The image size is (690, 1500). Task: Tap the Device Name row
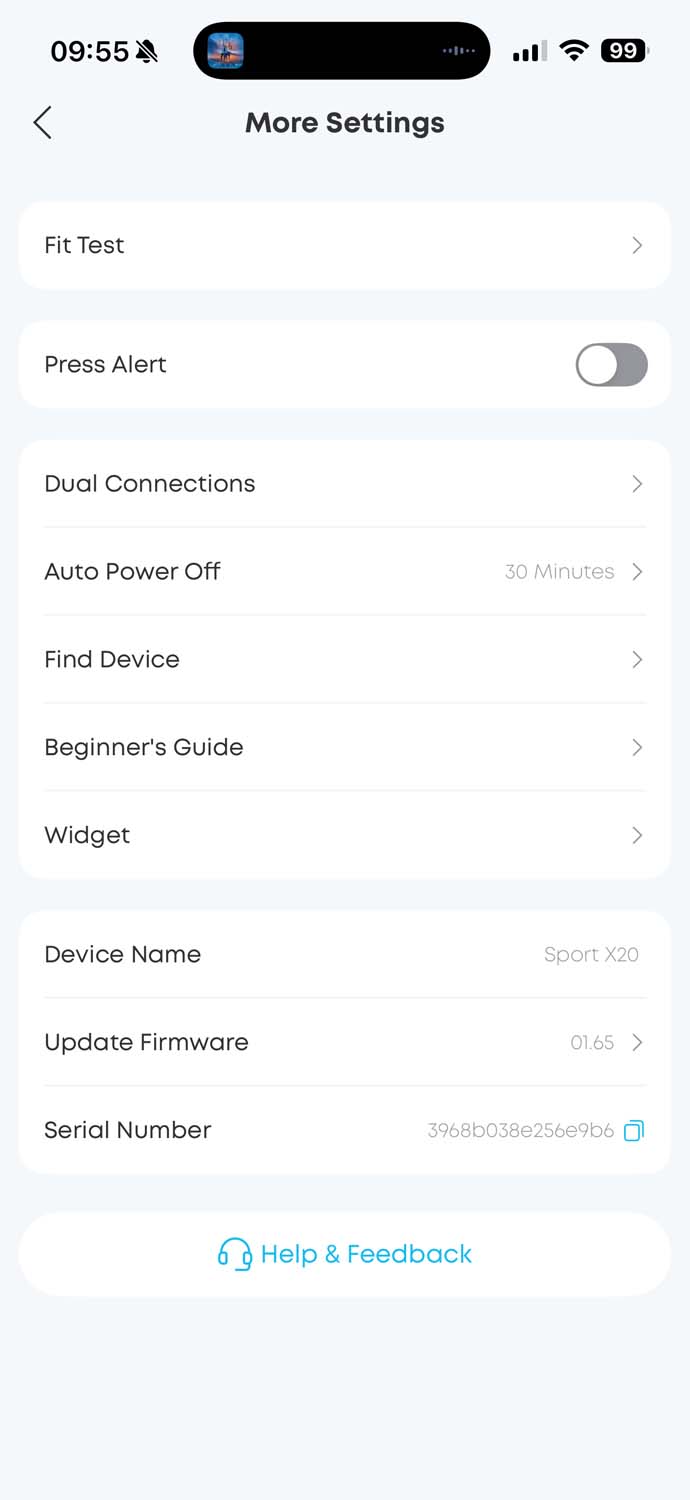coord(344,955)
